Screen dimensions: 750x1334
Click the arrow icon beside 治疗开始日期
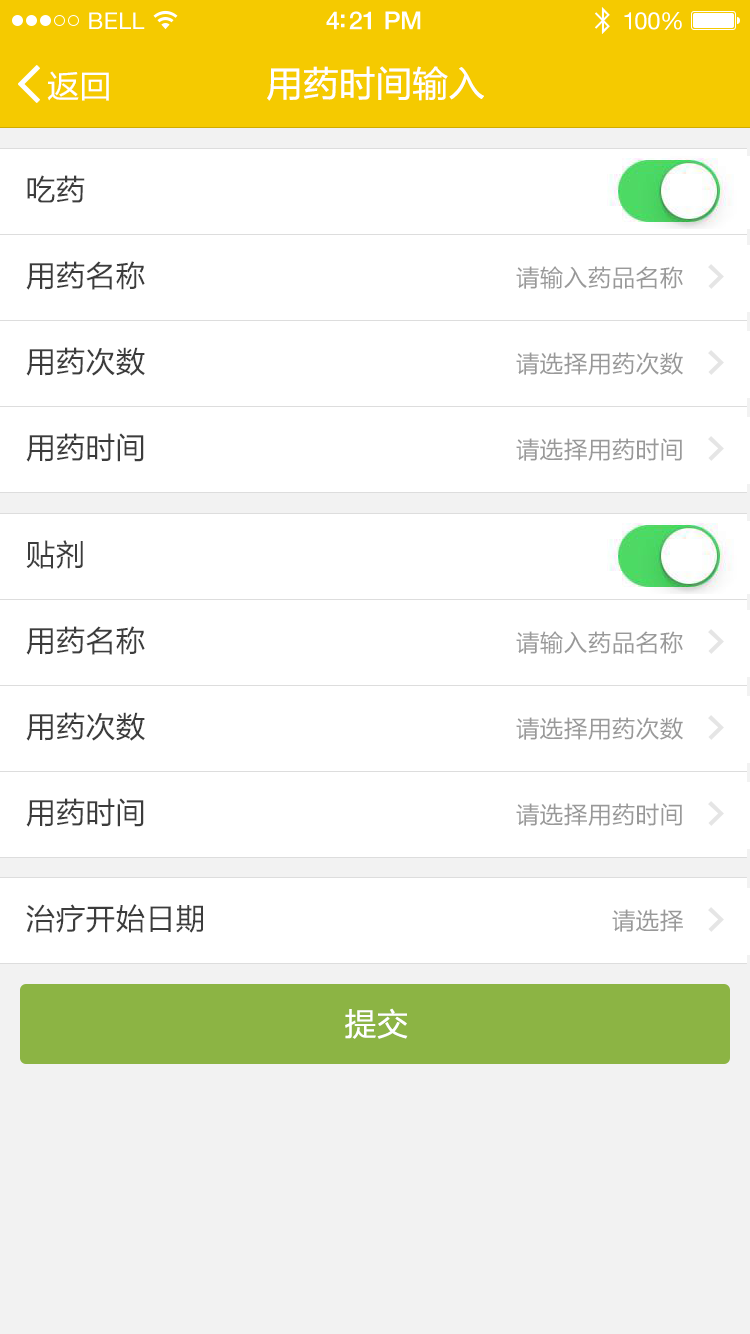716,920
